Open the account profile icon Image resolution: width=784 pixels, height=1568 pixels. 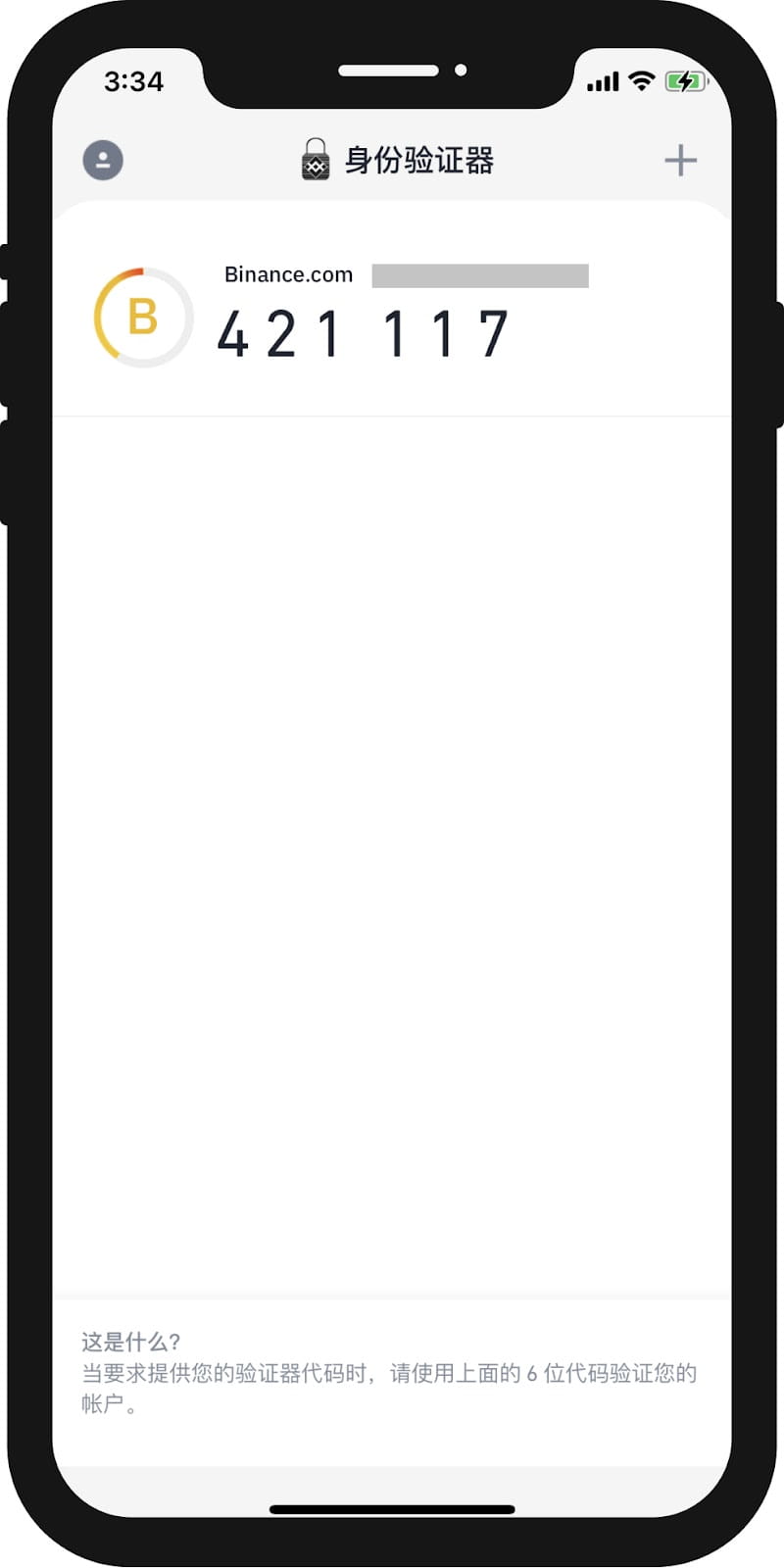tap(103, 160)
